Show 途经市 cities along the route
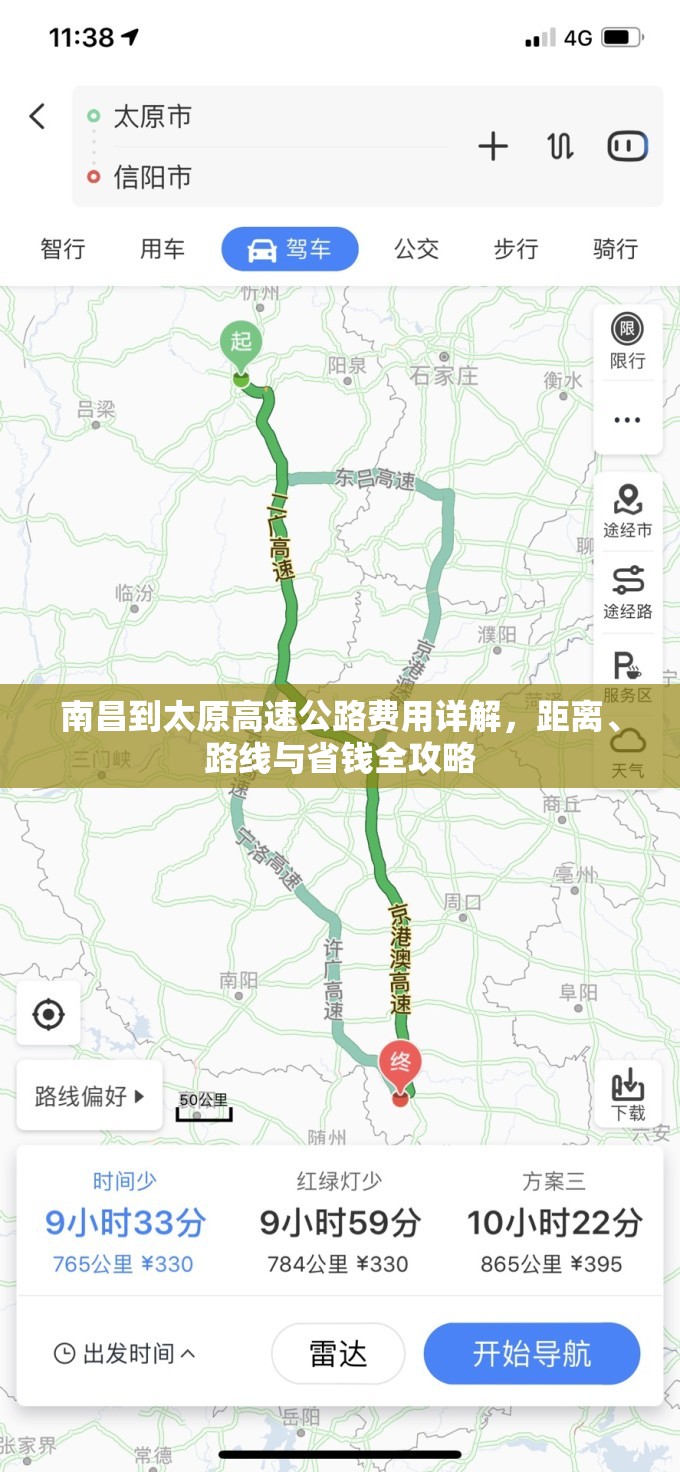 628,510
